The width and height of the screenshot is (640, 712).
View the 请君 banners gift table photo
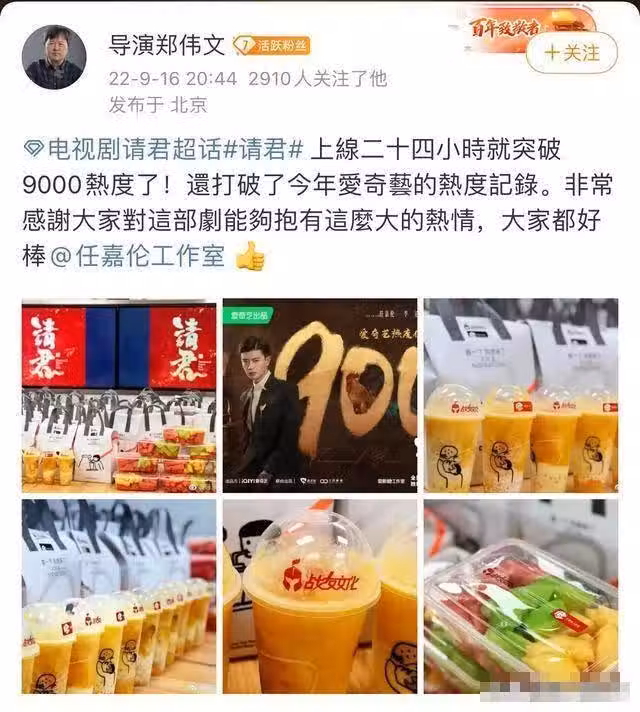[x=118, y=394]
